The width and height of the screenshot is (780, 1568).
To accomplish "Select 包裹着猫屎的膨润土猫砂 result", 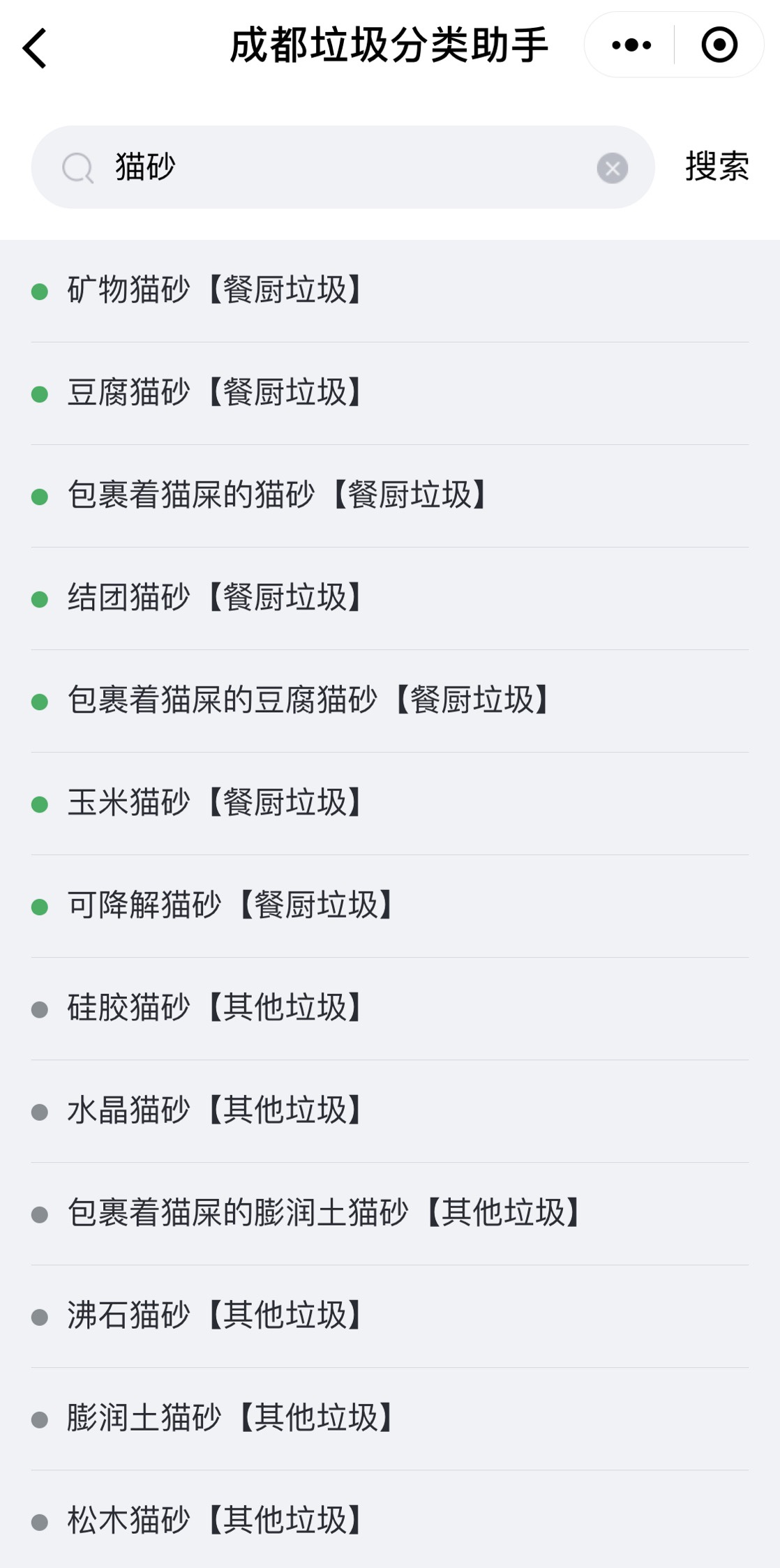I will point(390,1214).
